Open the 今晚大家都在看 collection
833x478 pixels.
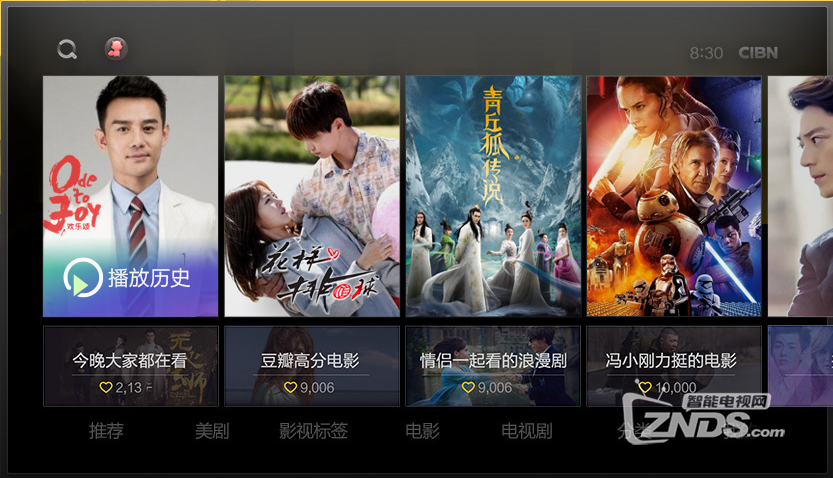[130, 366]
